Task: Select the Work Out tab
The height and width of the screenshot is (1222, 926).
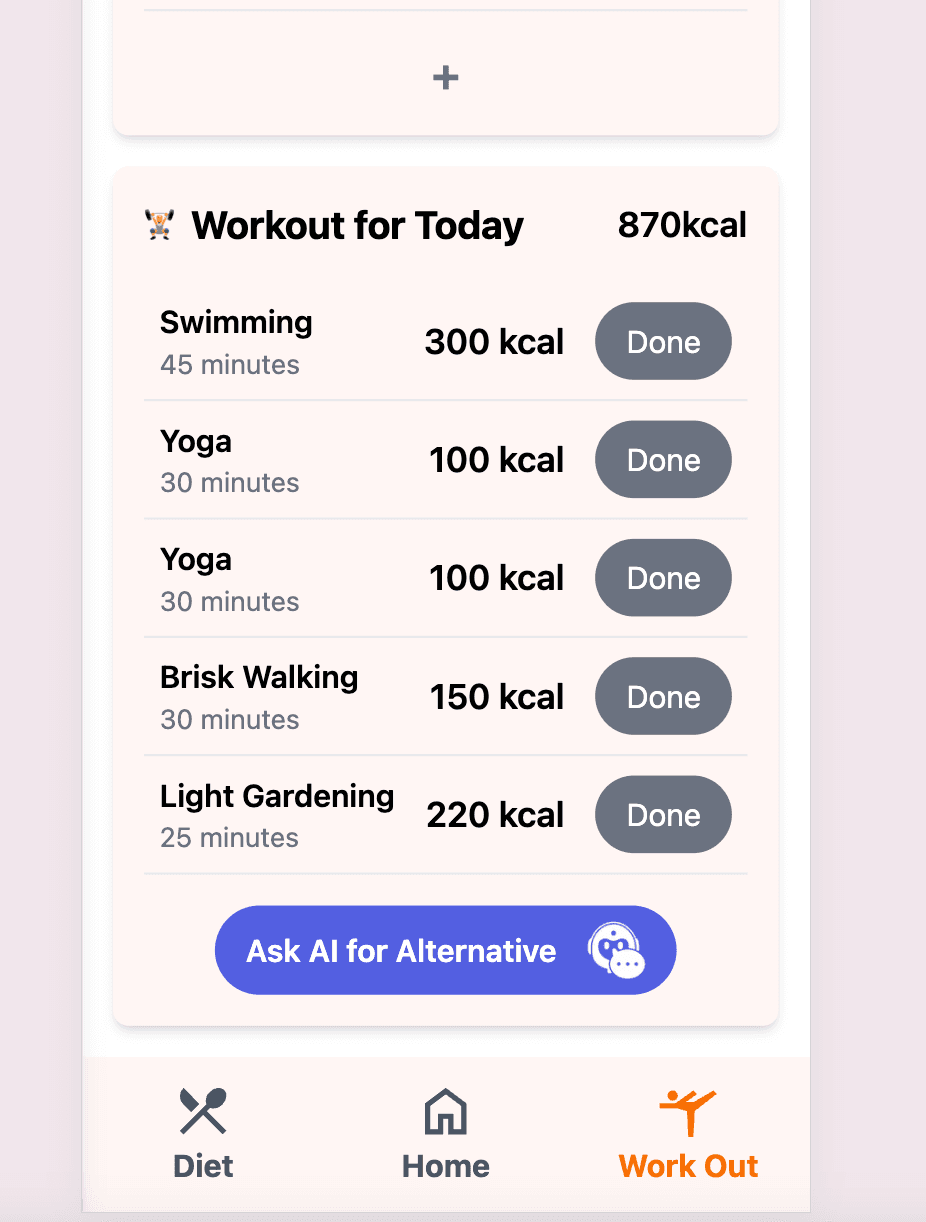Action: 688,1134
